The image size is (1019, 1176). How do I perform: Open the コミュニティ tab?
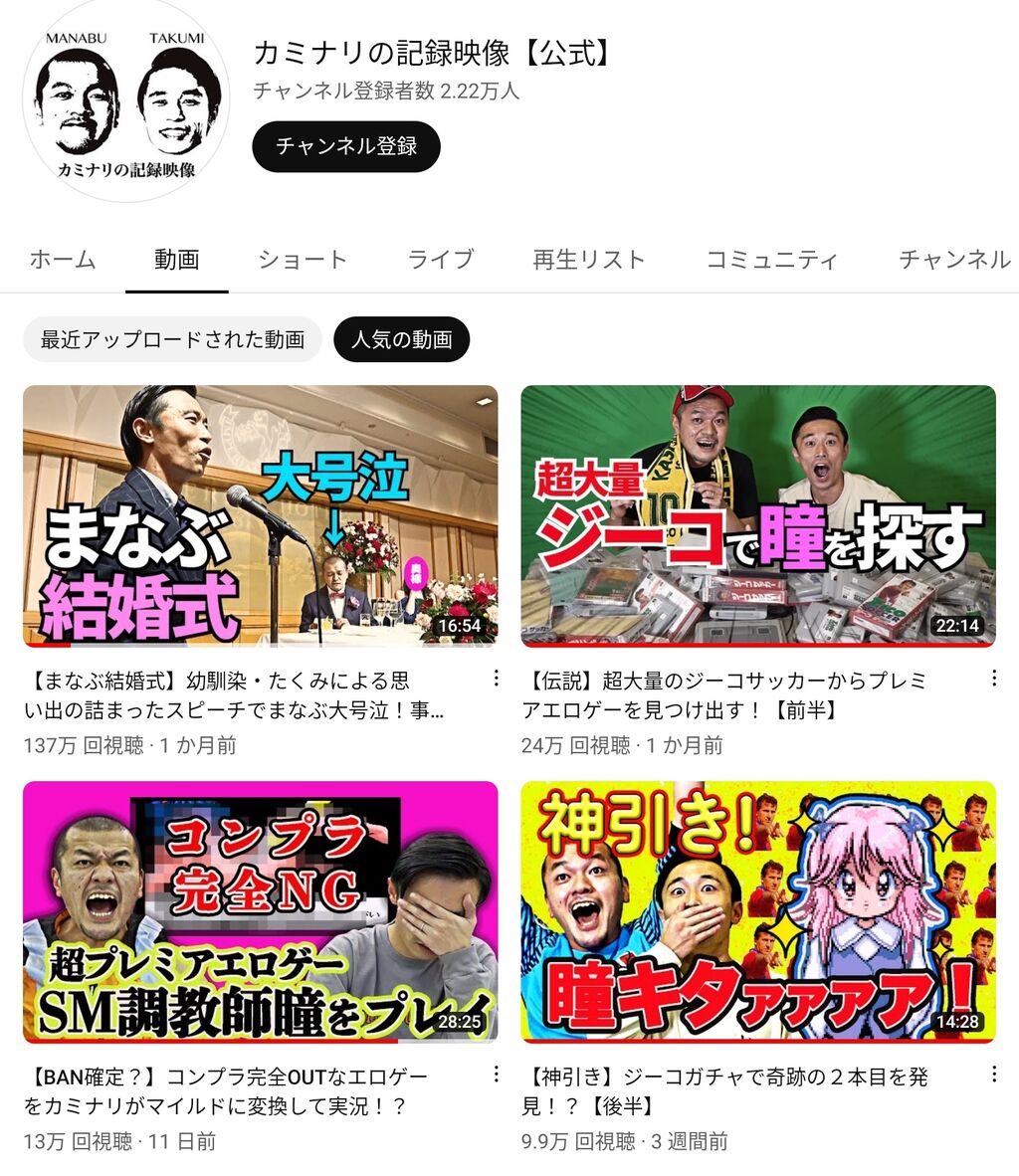(x=773, y=259)
